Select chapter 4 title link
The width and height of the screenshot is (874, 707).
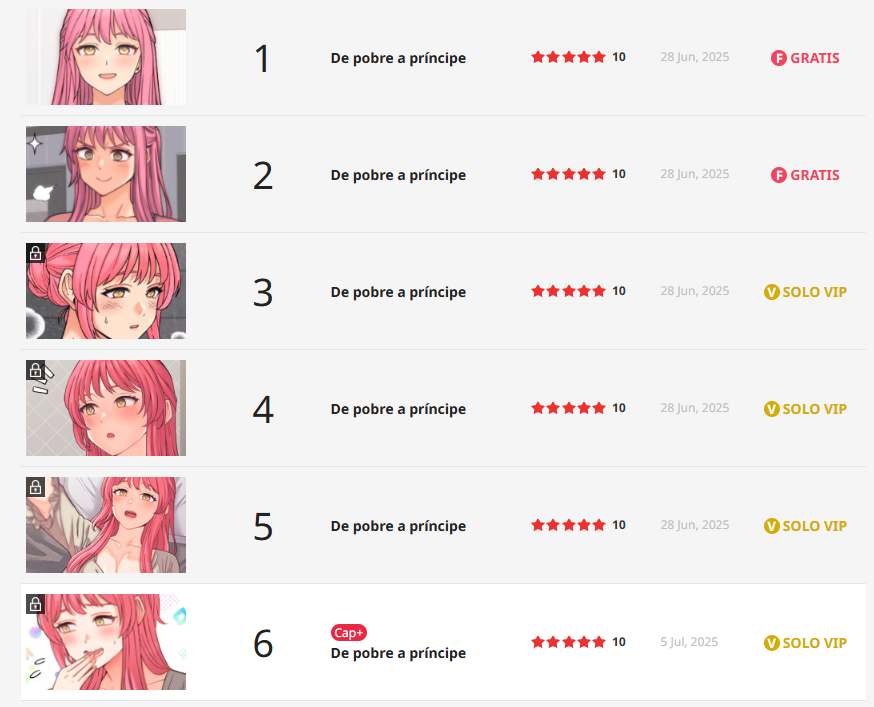398,409
